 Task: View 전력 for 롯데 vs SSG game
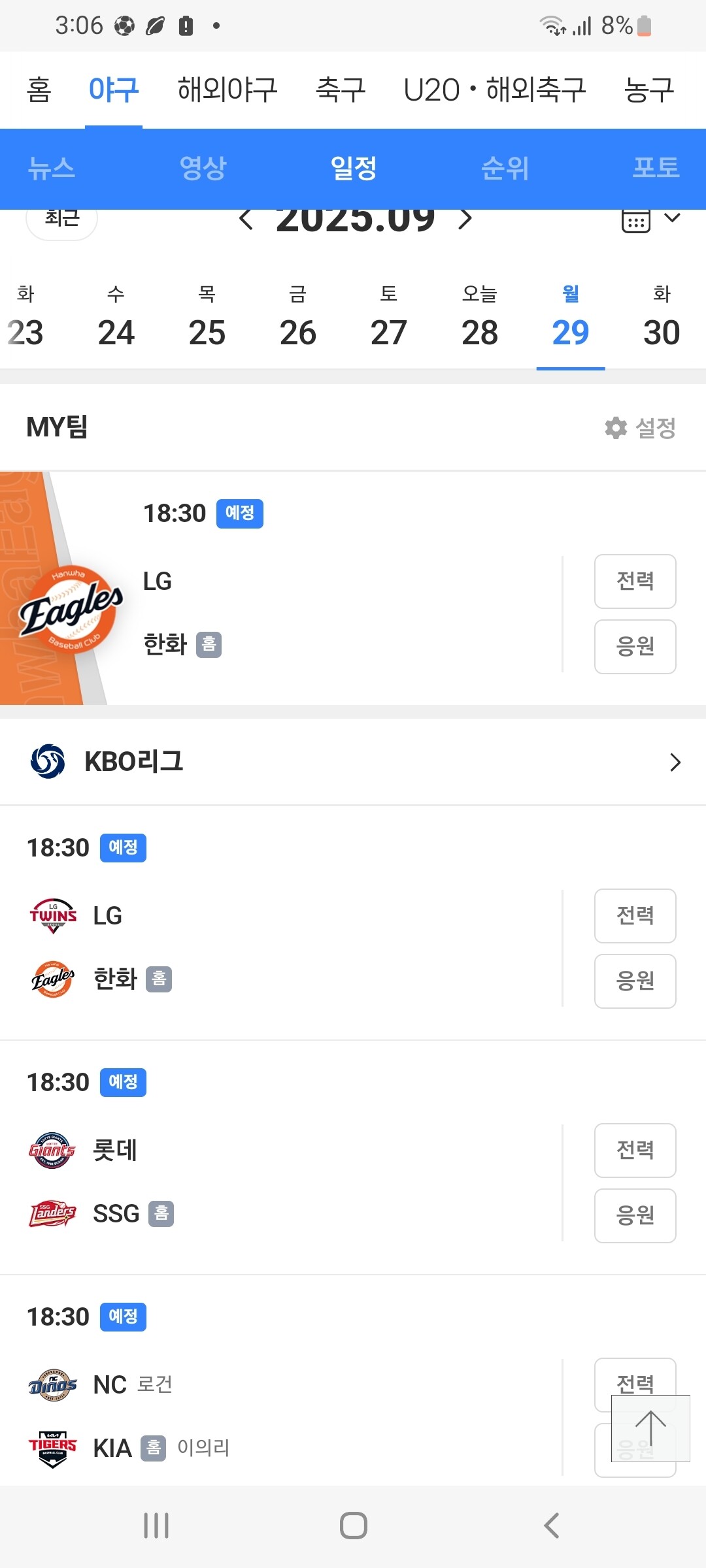click(635, 1150)
